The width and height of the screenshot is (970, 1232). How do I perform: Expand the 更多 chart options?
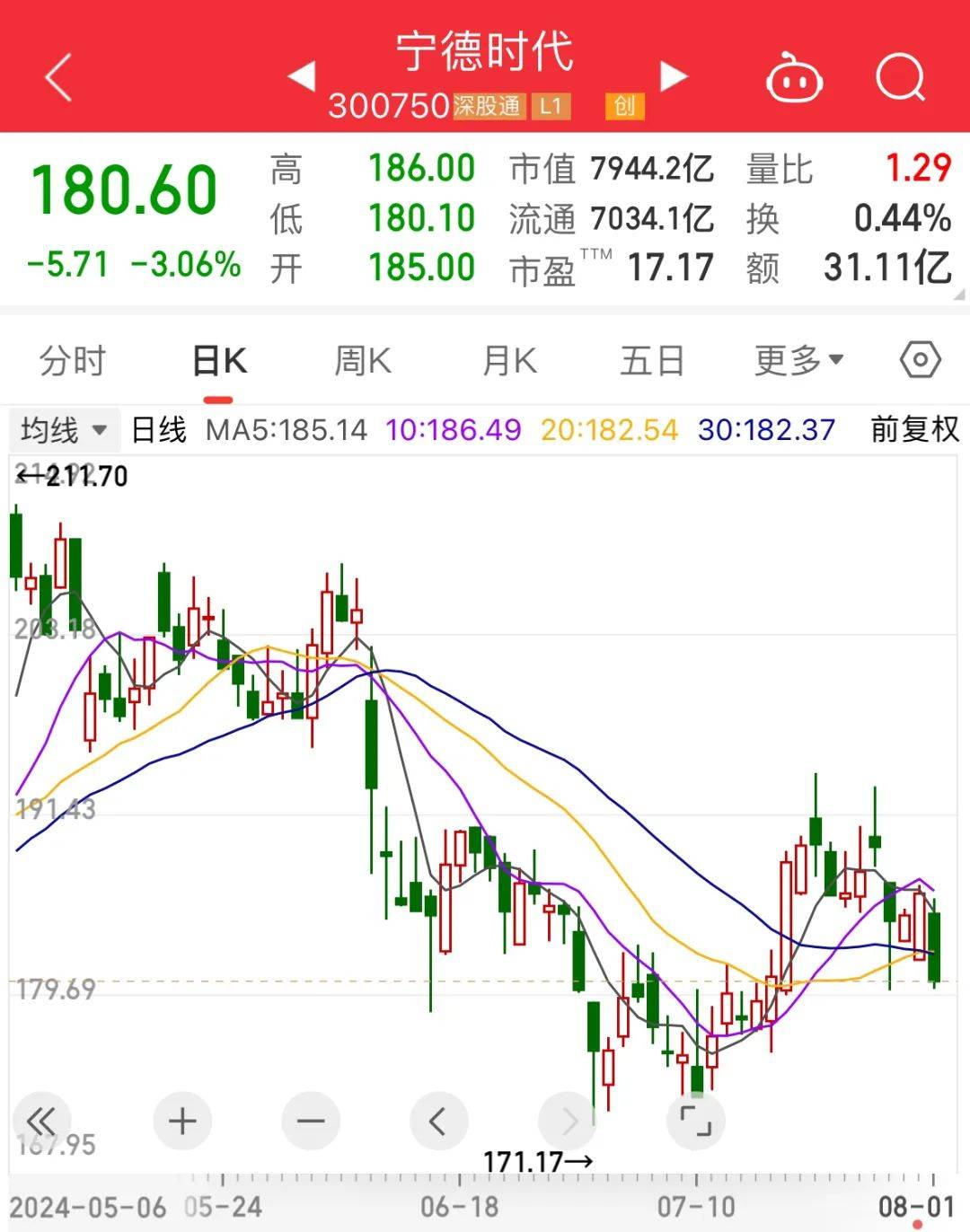(798, 361)
